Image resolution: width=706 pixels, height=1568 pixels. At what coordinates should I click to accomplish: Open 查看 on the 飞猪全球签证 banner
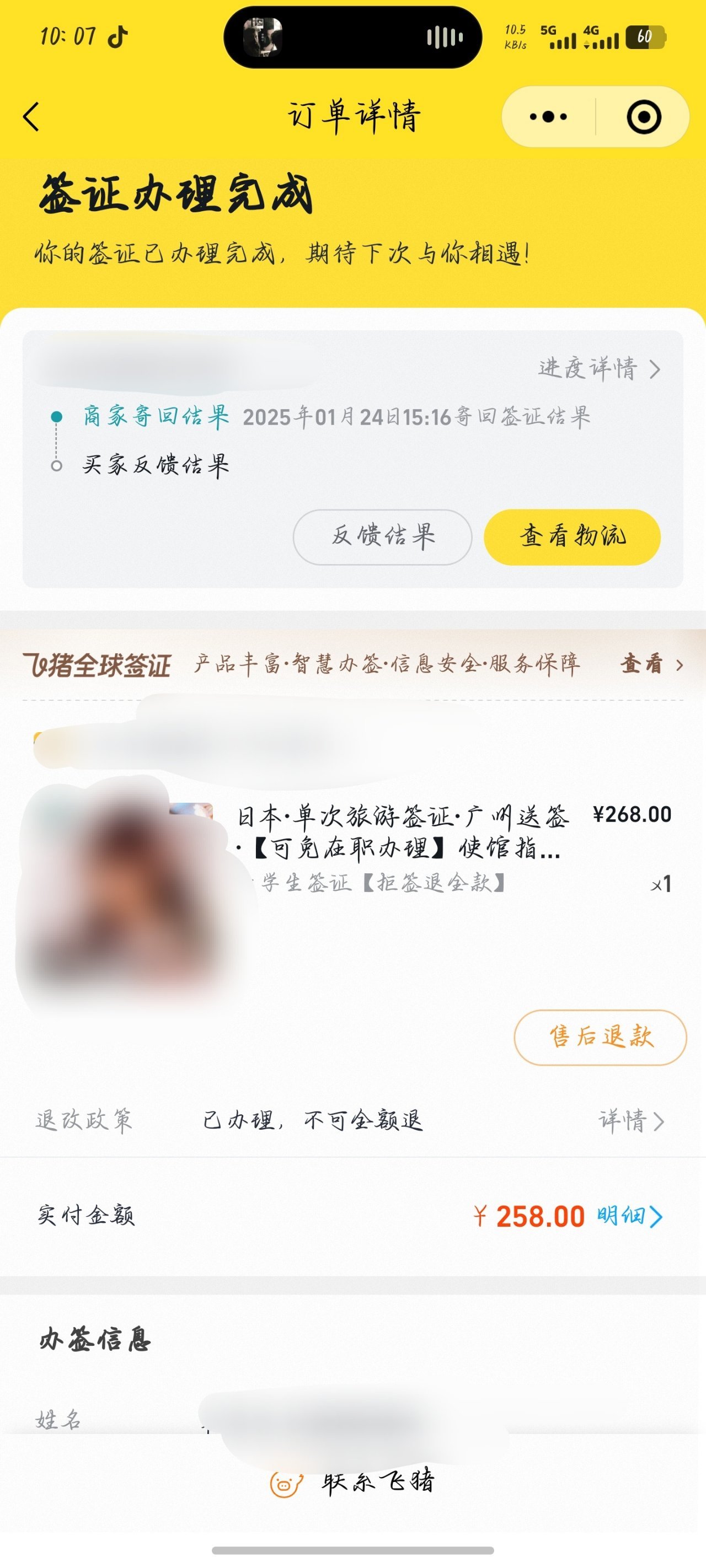(x=652, y=664)
